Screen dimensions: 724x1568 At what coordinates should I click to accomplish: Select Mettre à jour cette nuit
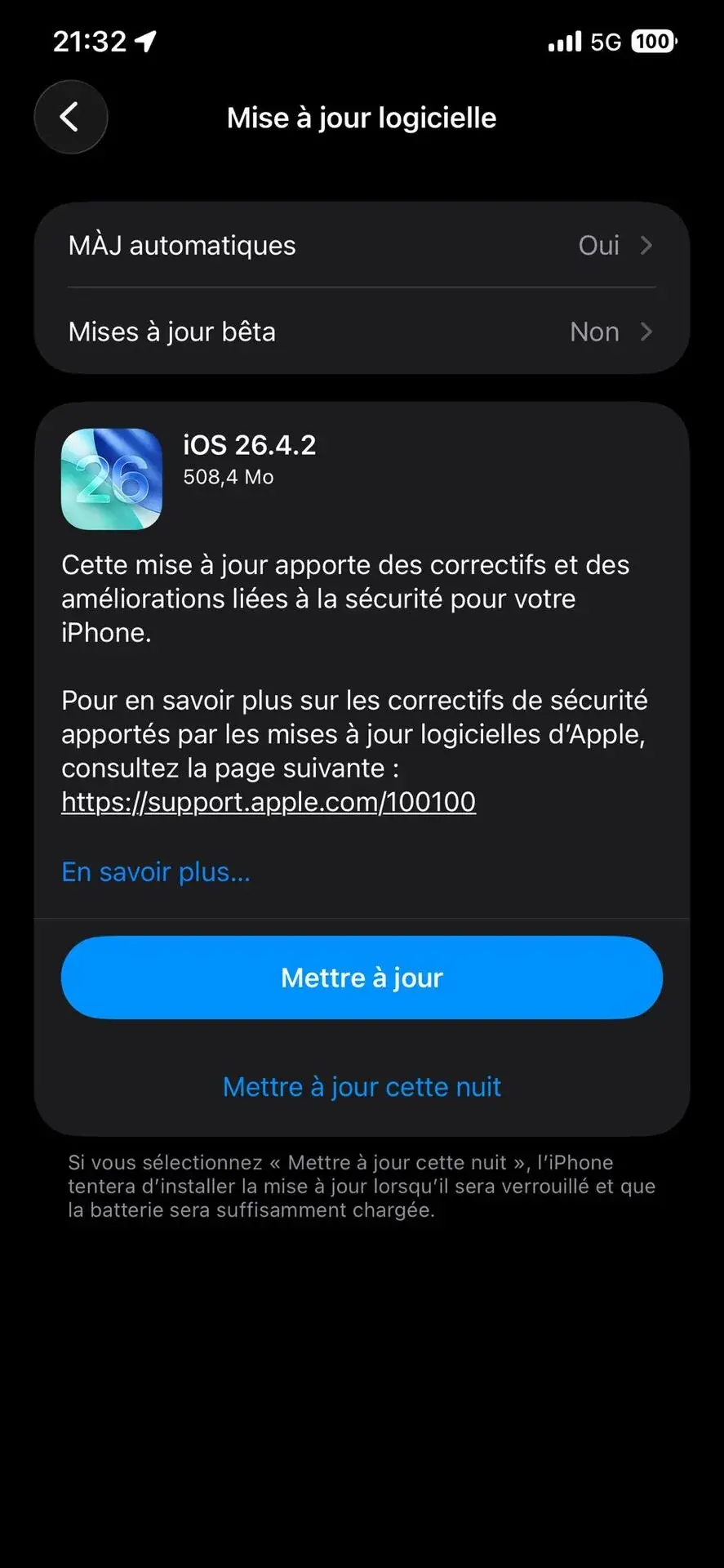tap(362, 1086)
